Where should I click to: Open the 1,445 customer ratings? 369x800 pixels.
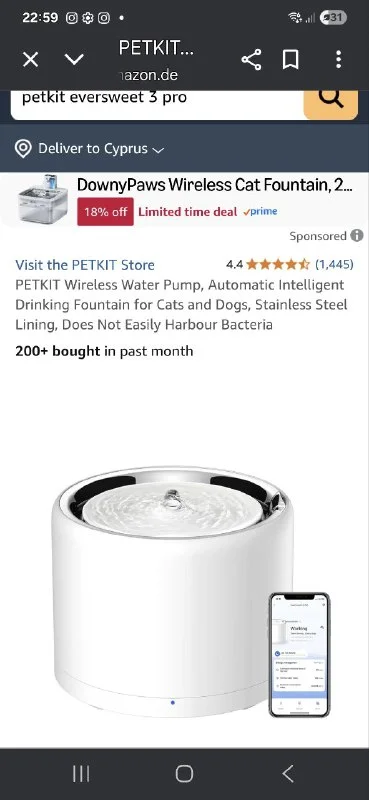tap(334, 264)
